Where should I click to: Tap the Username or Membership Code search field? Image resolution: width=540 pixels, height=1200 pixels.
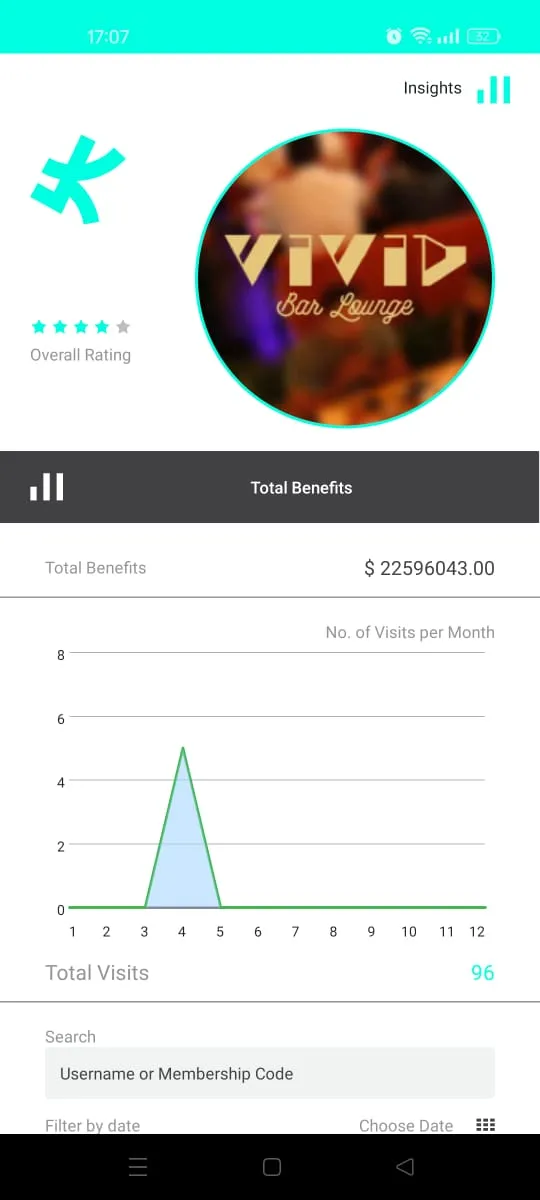[x=270, y=1074]
